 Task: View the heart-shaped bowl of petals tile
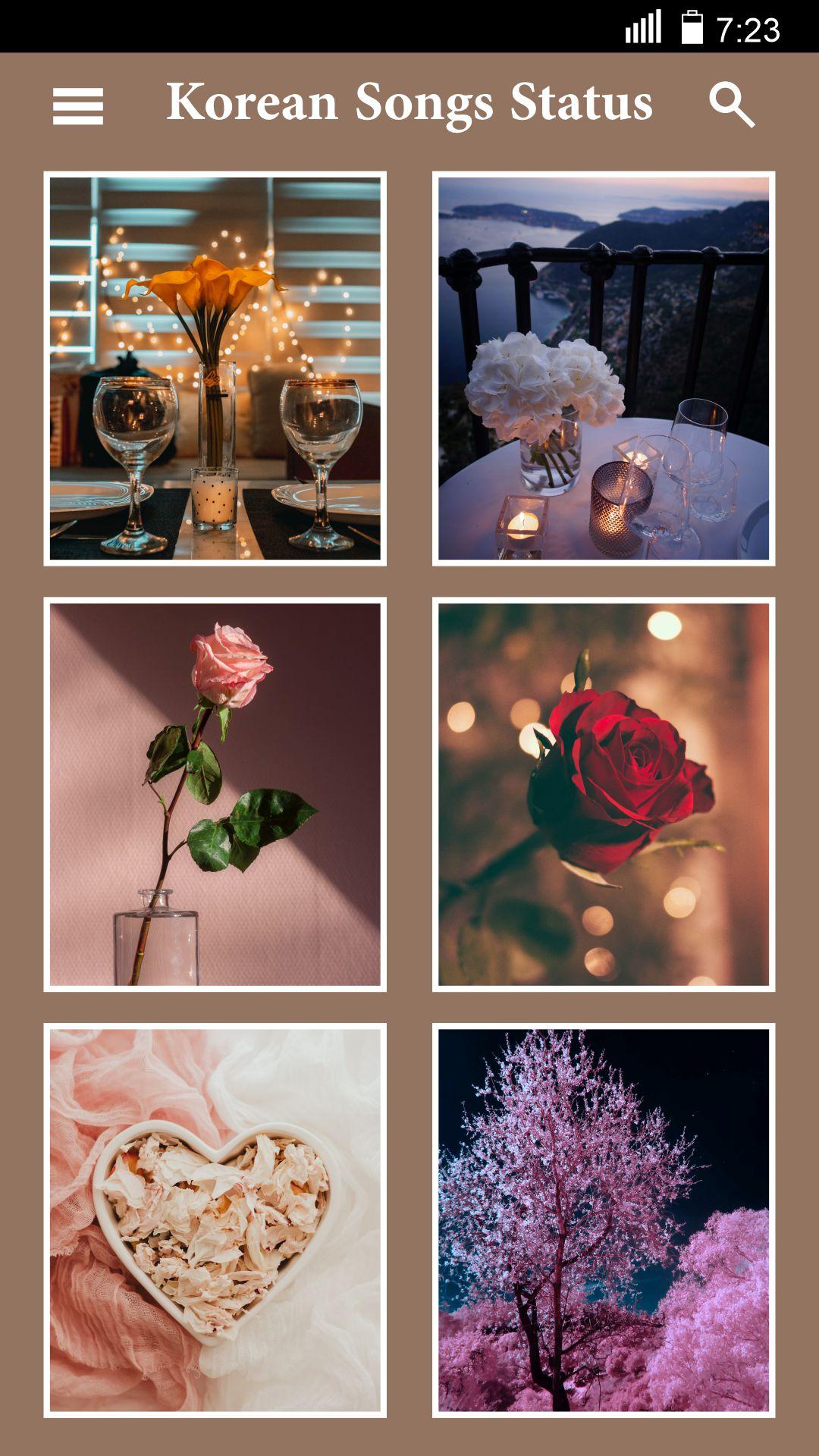click(215, 1220)
